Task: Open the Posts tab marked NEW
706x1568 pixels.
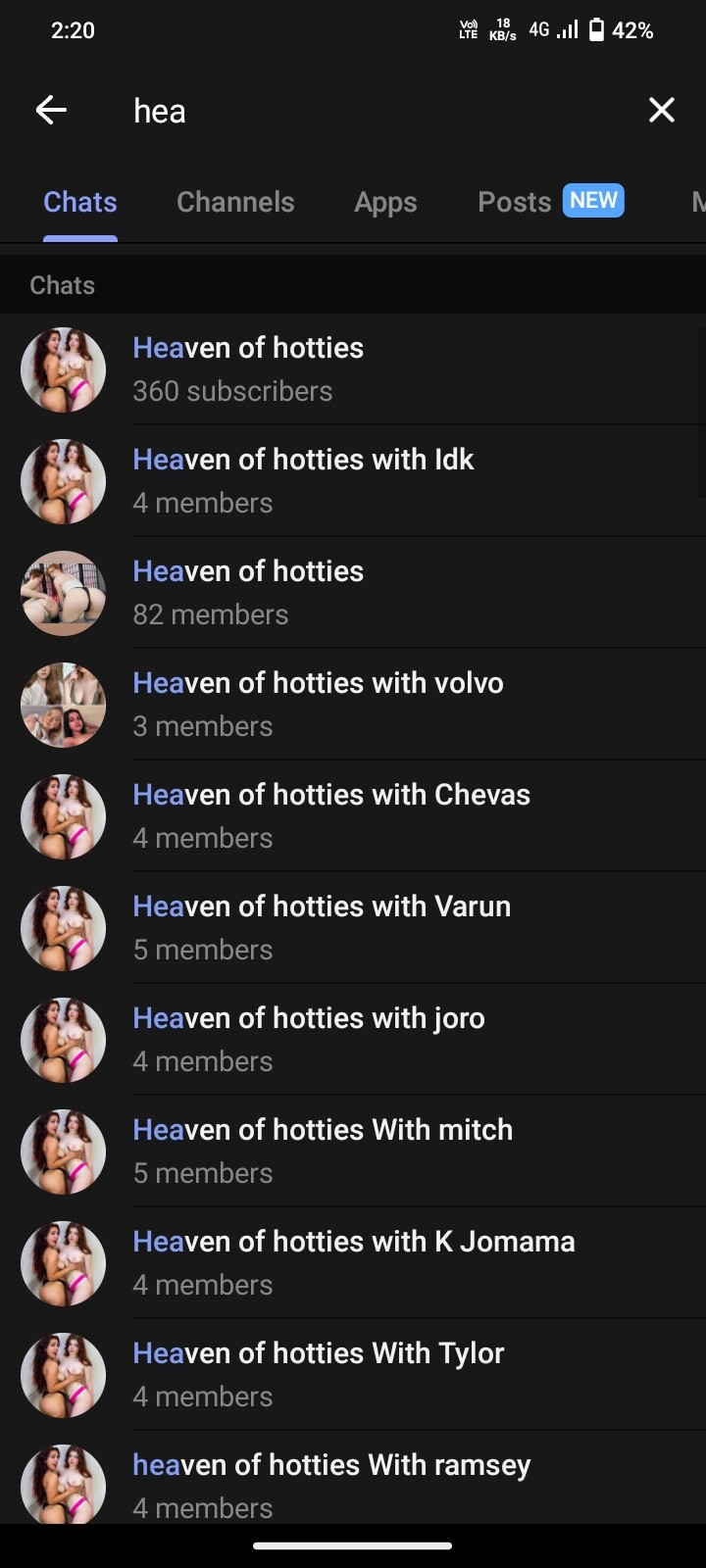Action: tap(549, 202)
